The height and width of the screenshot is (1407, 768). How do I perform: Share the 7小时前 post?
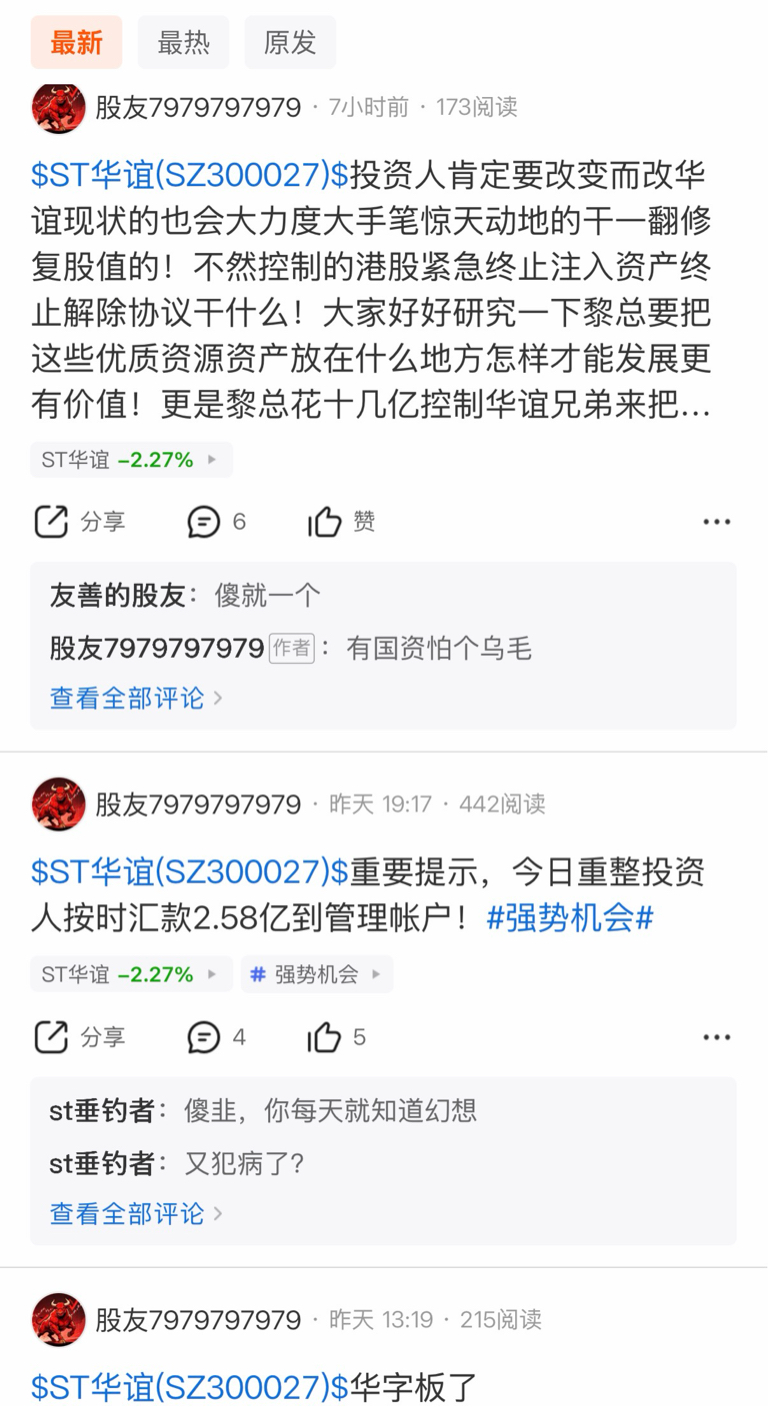tap(80, 522)
